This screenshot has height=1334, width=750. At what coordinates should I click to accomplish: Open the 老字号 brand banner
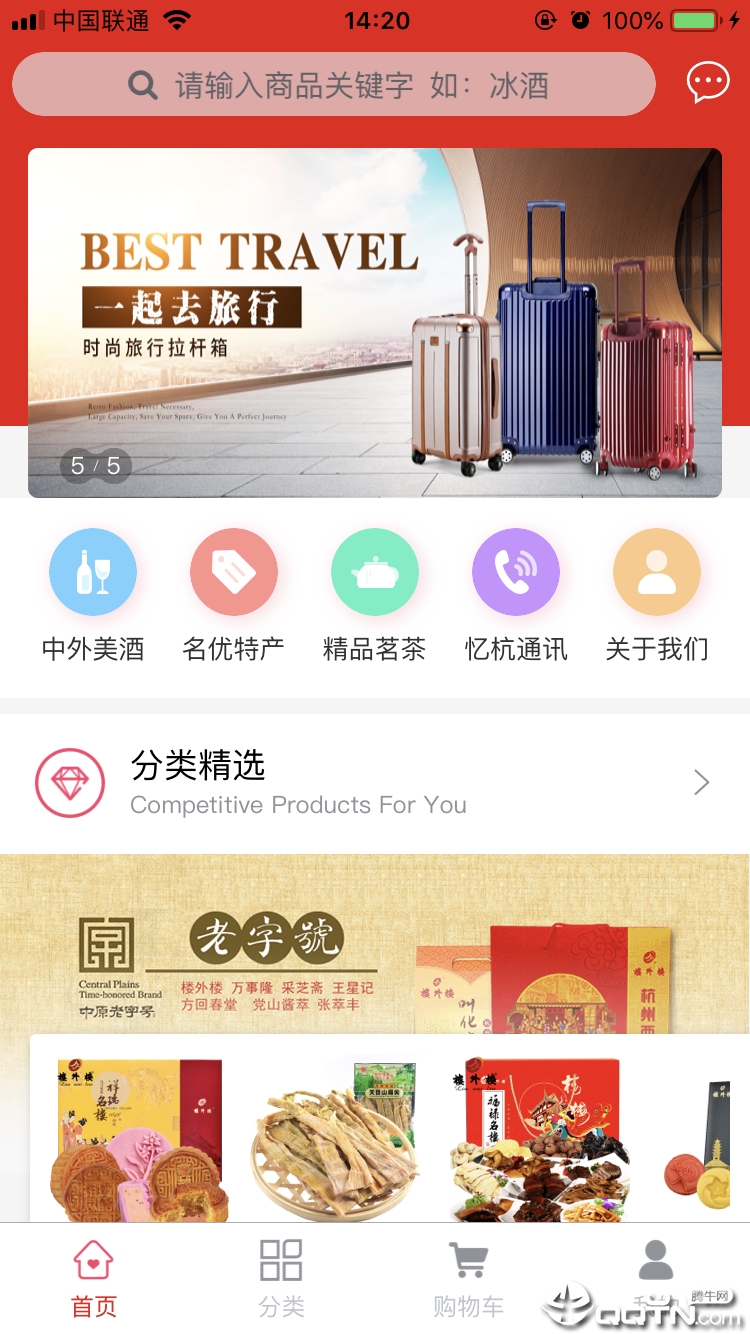tap(375, 945)
